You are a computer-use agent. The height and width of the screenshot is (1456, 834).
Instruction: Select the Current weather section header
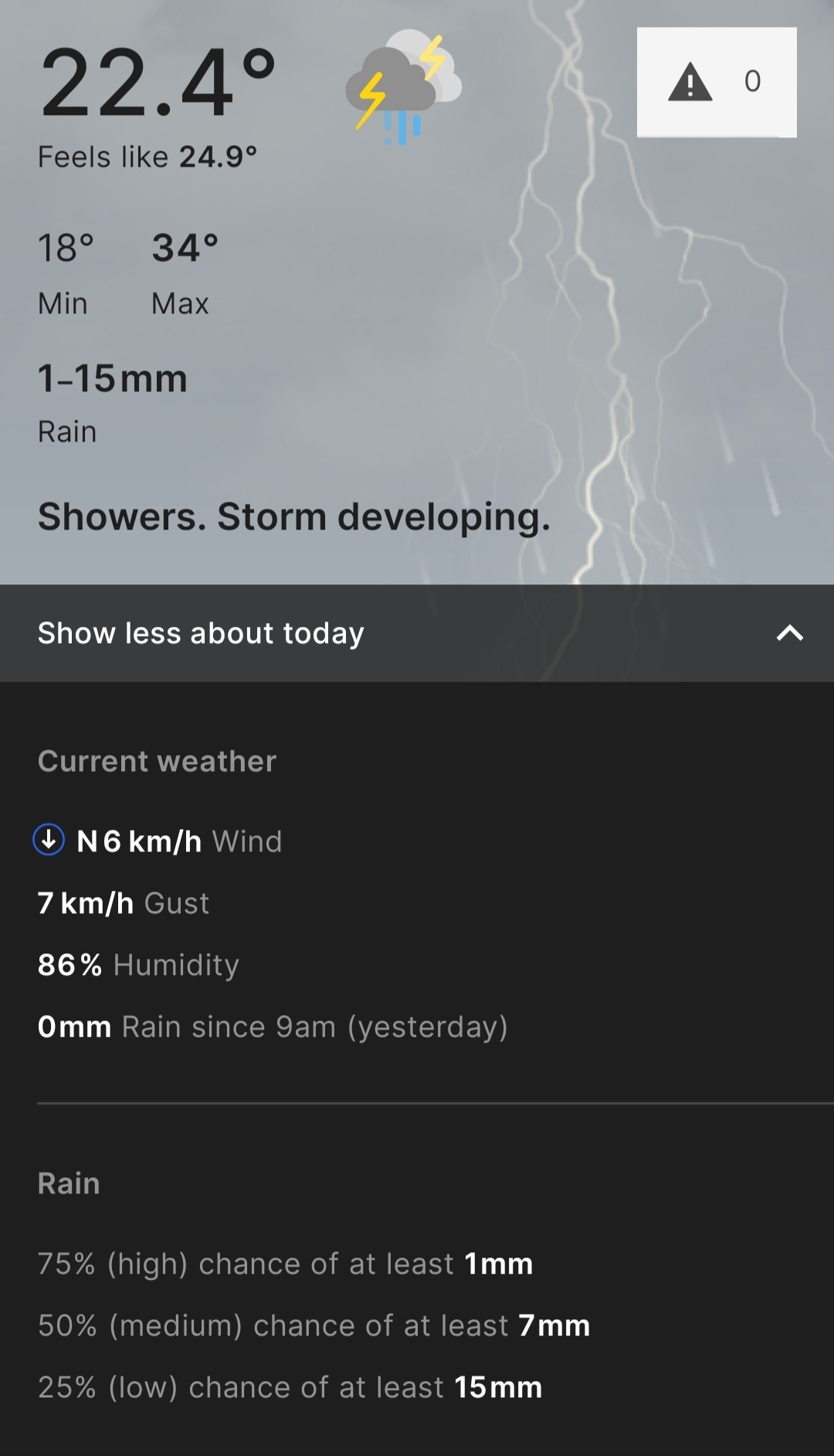click(x=157, y=760)
